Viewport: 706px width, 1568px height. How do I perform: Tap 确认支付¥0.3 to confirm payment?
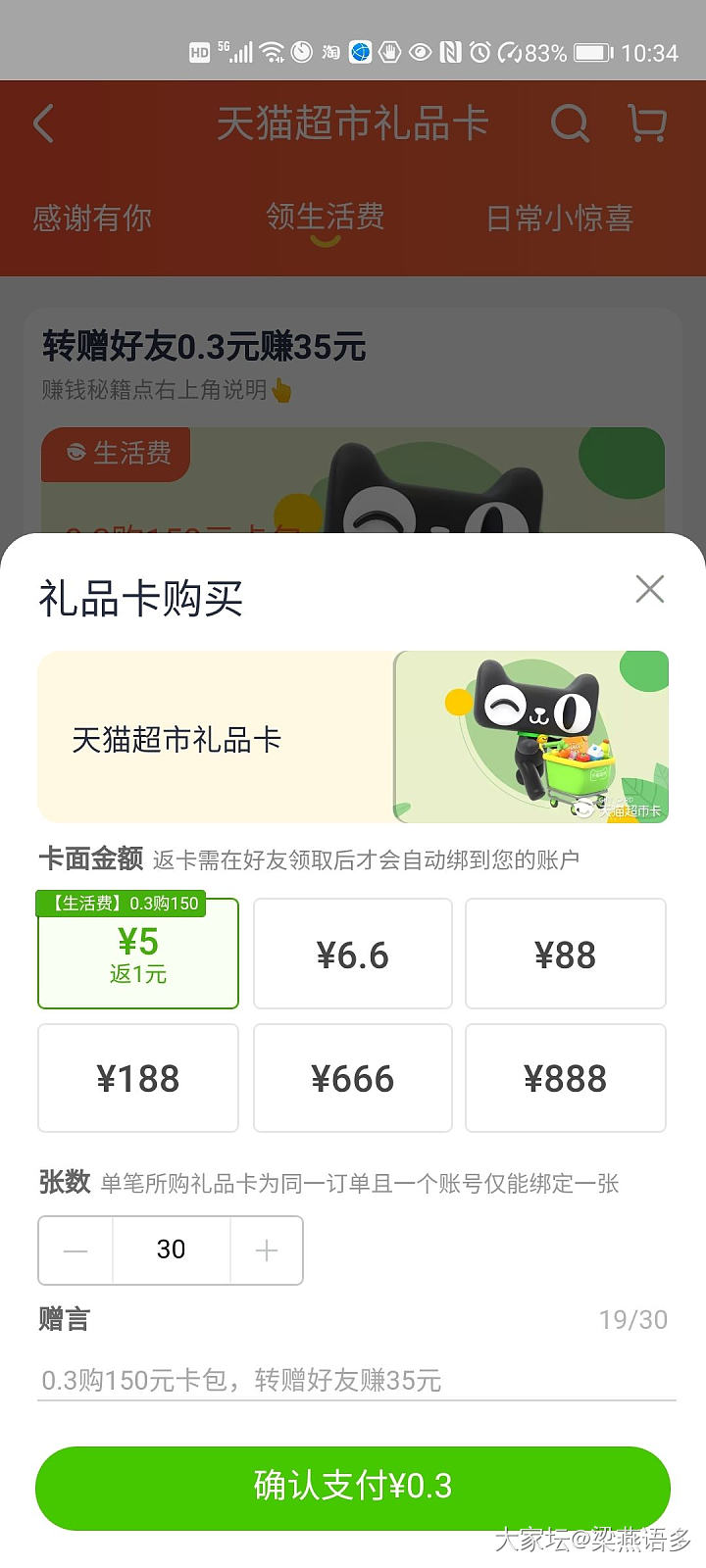[353, 1487]
